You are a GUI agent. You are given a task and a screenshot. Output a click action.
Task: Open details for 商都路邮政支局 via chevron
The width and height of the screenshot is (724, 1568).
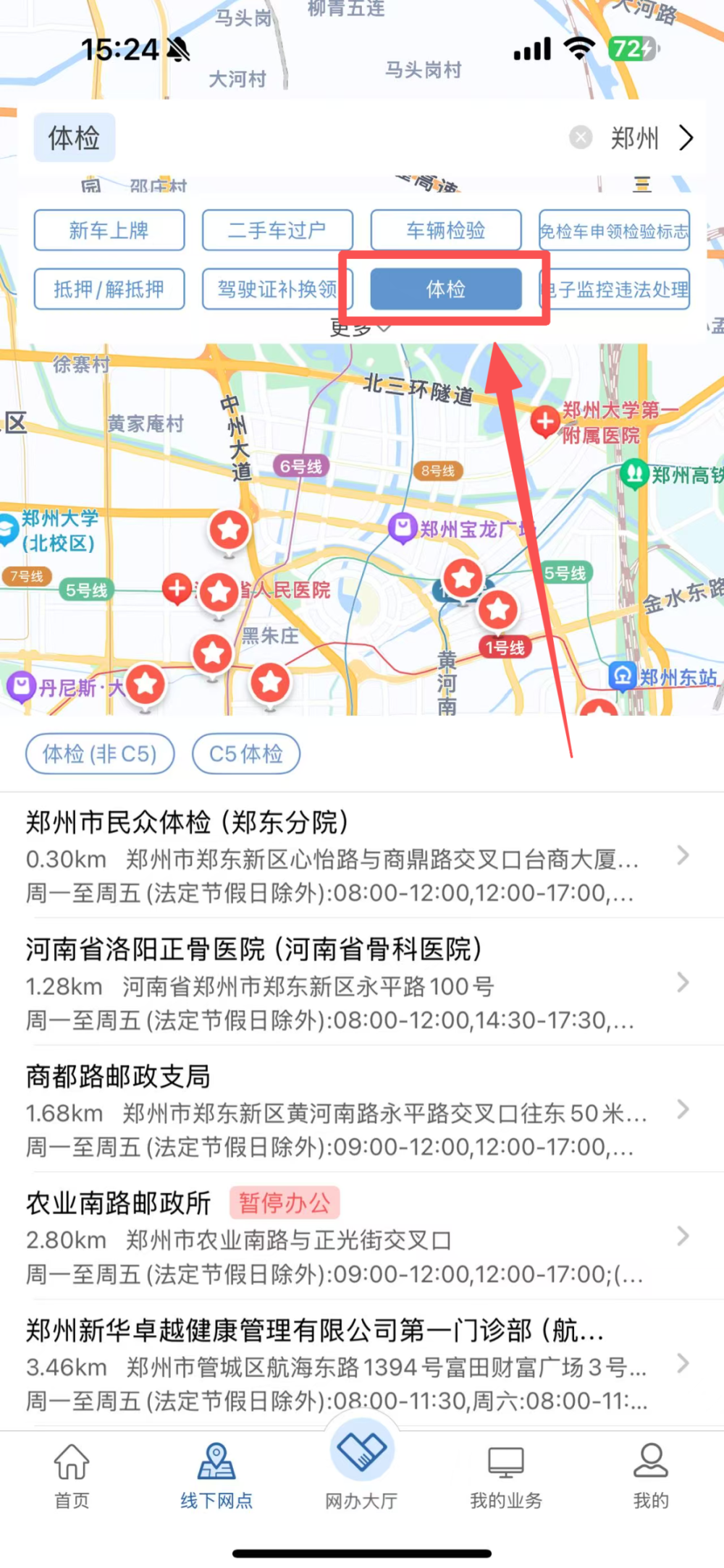(681, 1109)
